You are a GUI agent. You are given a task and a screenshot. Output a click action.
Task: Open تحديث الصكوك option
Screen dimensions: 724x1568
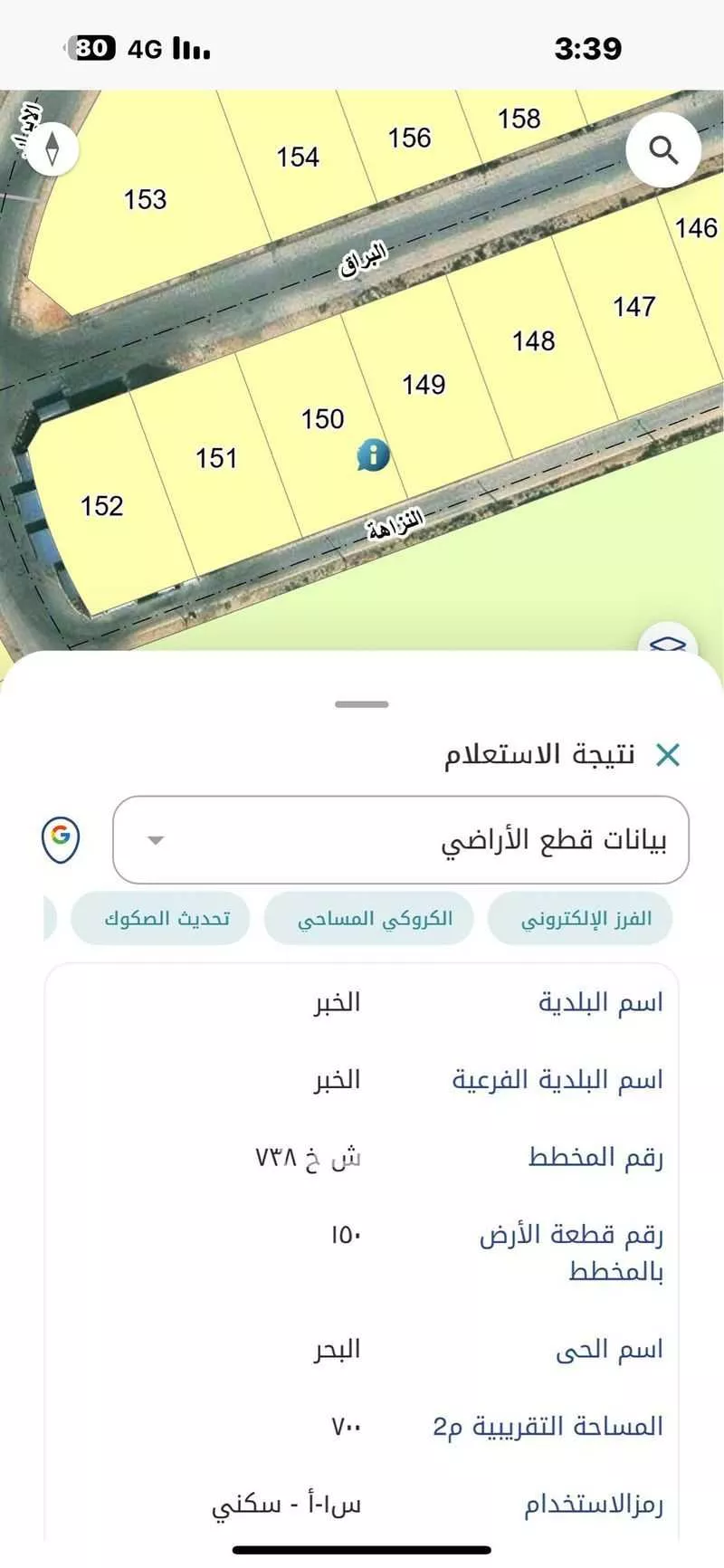click(x=159, y=918)
